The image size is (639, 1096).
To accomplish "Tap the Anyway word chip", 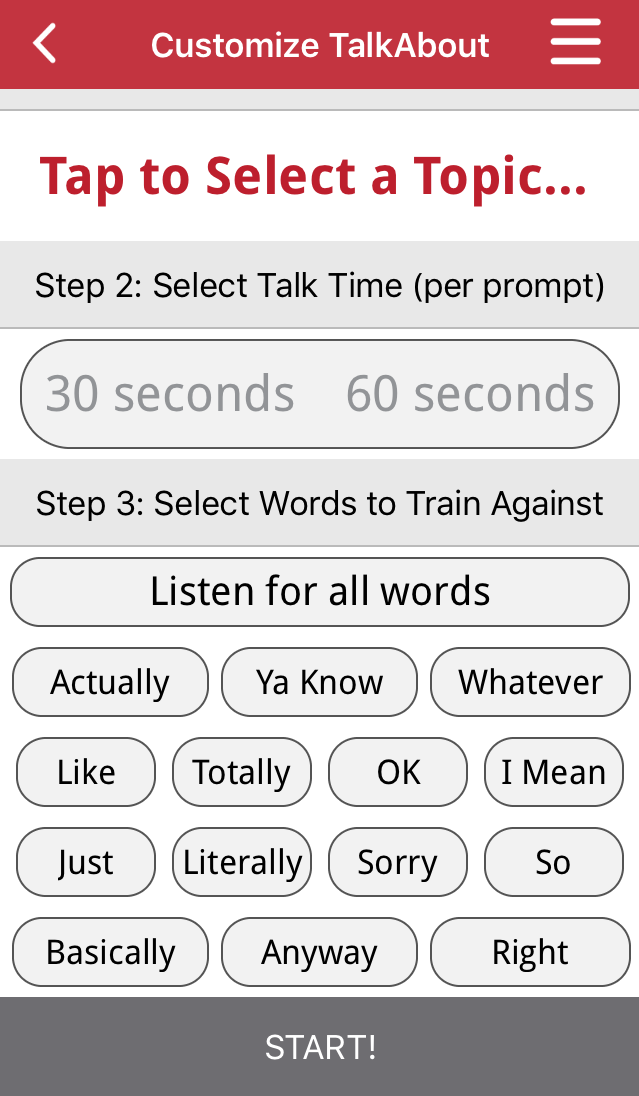I will [x=319, y=952].
